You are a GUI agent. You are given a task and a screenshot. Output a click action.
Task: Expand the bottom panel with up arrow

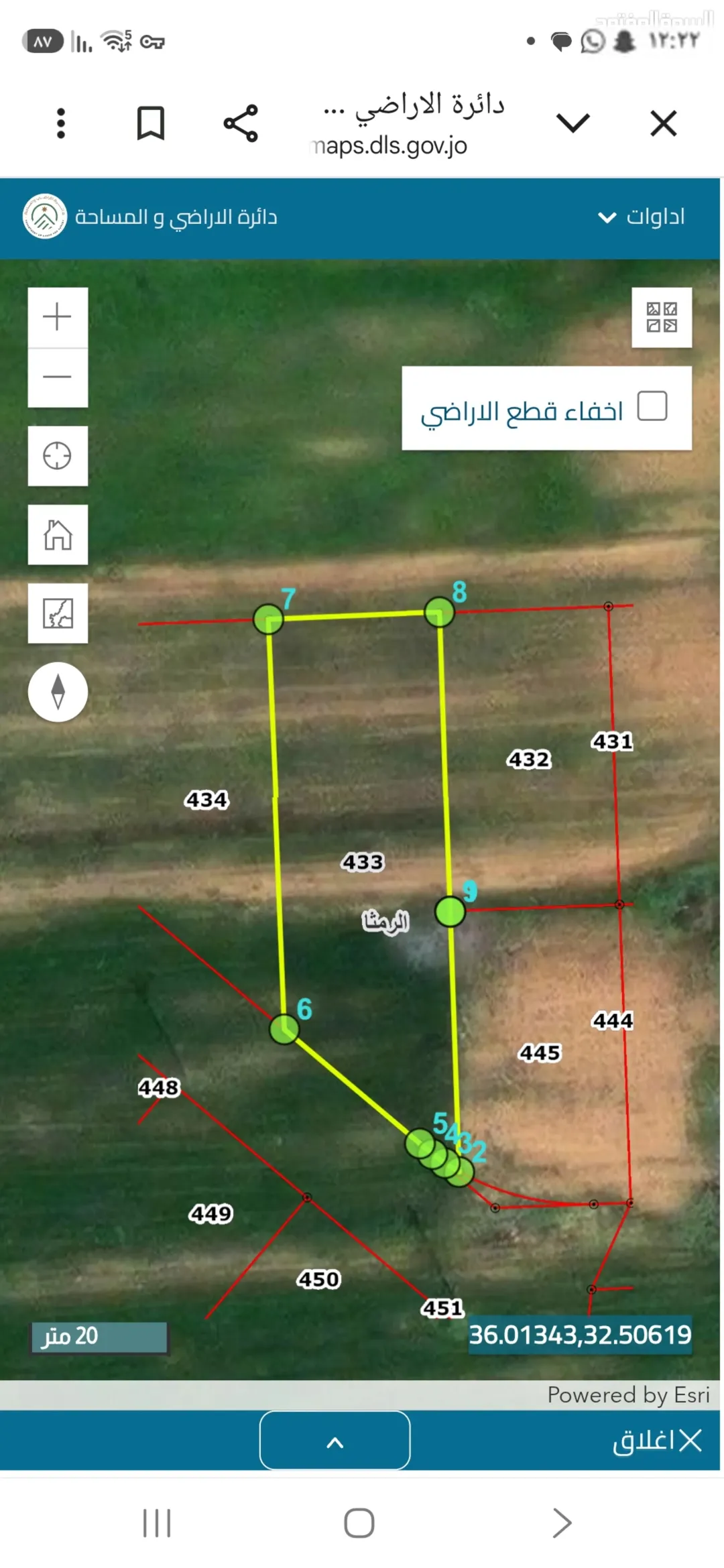click(x=335, y=1440)
